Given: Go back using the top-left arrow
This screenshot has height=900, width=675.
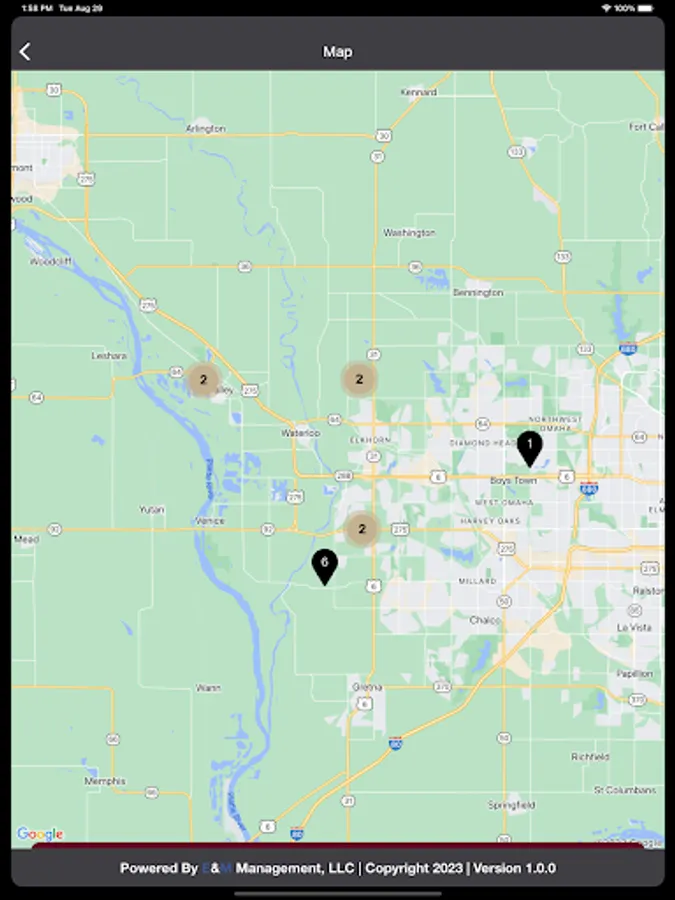Looking at the screenshot, I should pos(25,52).
